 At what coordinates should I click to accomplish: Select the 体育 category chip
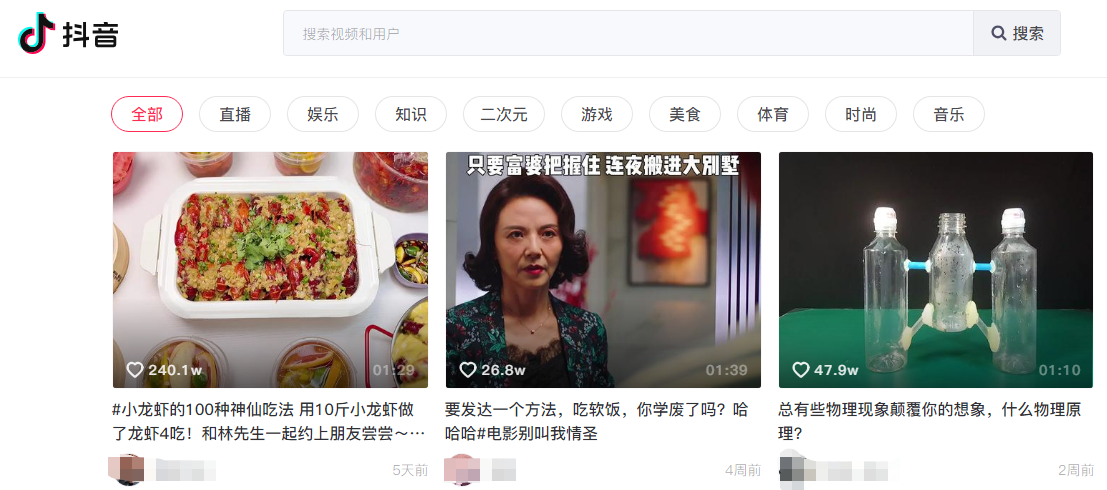[773, 114]
